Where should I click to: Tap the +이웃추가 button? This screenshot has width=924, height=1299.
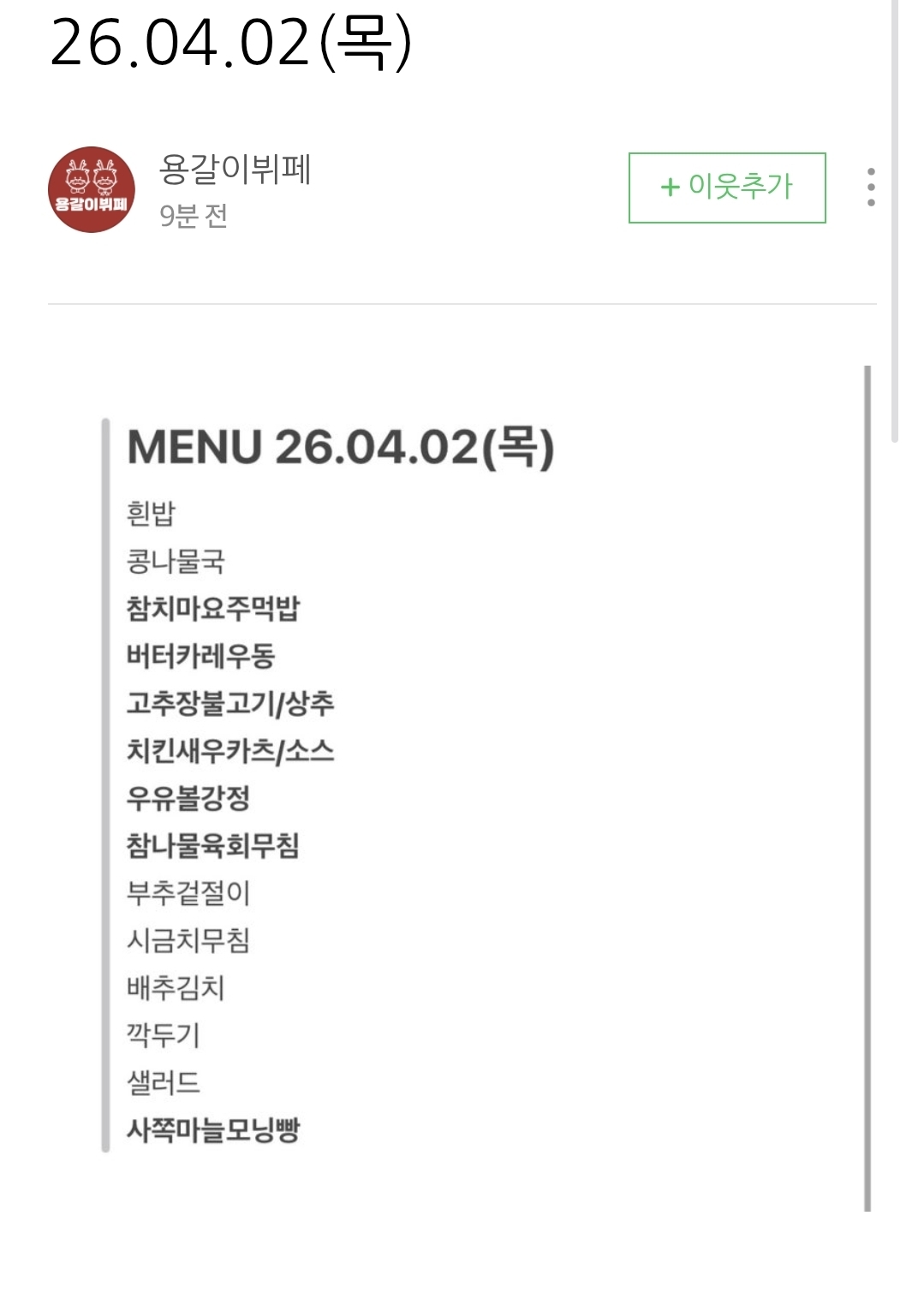pos(727,188)
